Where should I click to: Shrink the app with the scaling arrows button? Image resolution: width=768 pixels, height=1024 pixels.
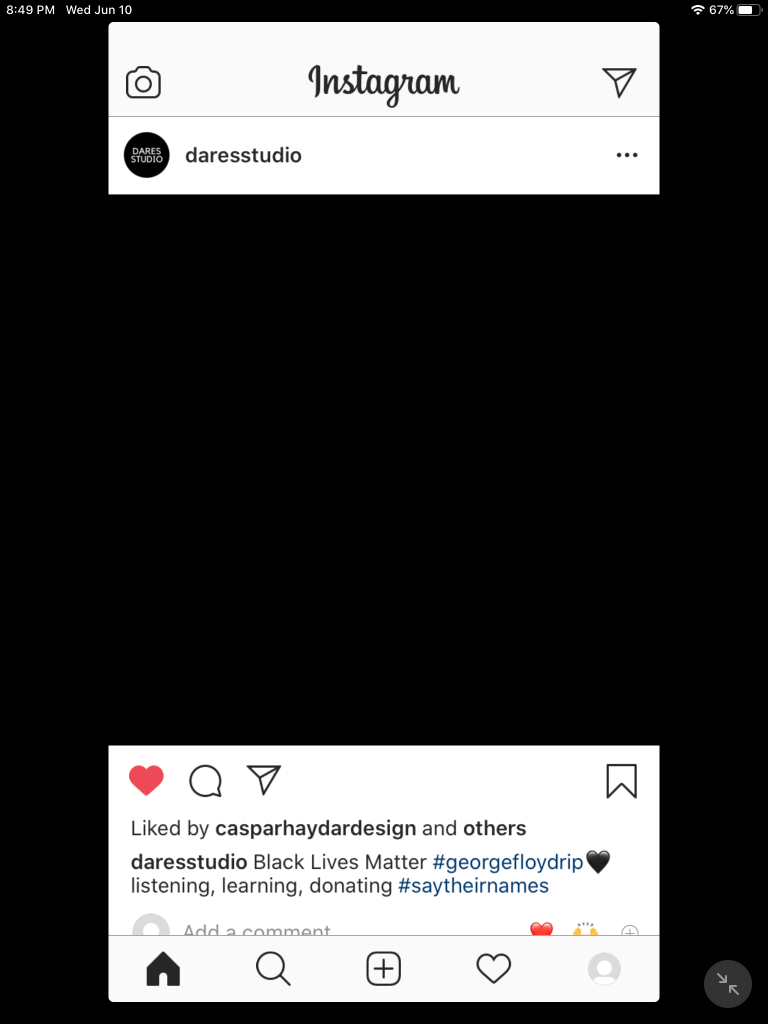coord(728,984)
